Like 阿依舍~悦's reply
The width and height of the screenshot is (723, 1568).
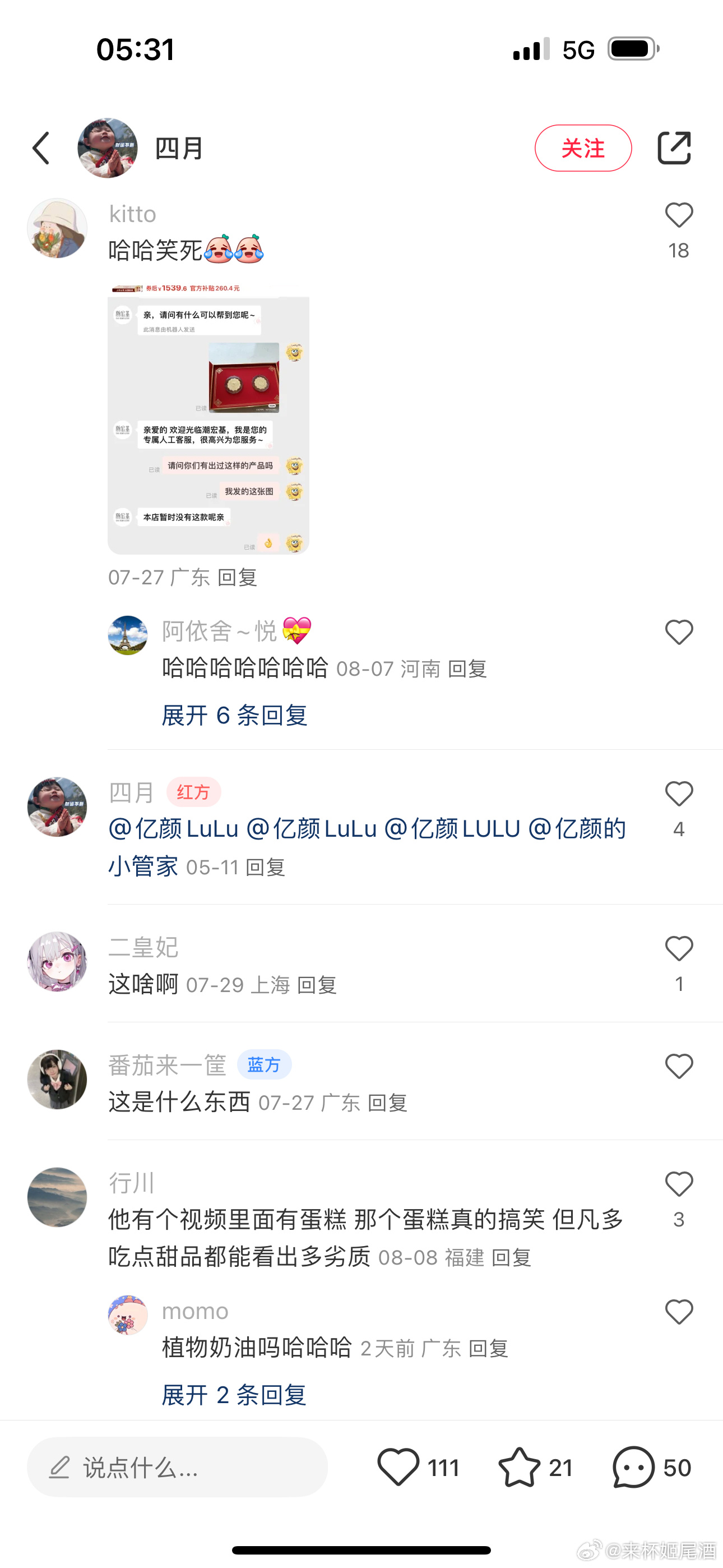pos(679,633)
